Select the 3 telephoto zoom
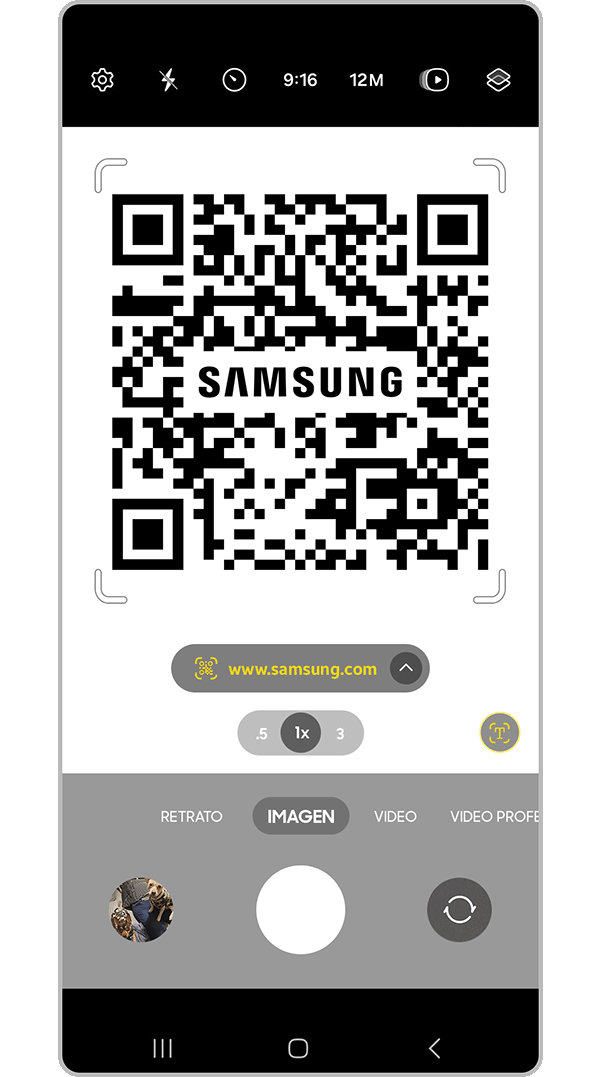 pyautogui.click(x=340, y=734)
